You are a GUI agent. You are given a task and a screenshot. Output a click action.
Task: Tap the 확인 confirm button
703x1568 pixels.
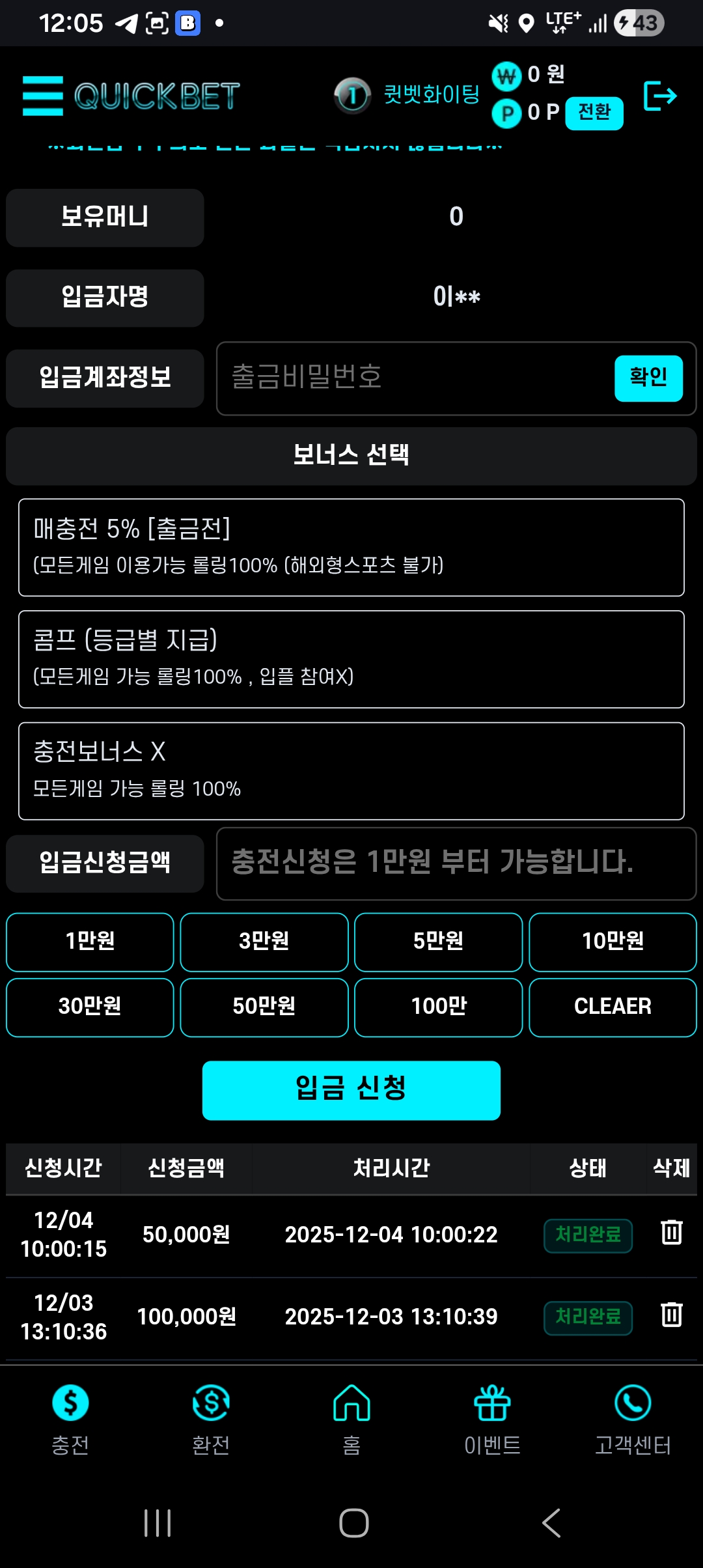click(x=648, y=378)
